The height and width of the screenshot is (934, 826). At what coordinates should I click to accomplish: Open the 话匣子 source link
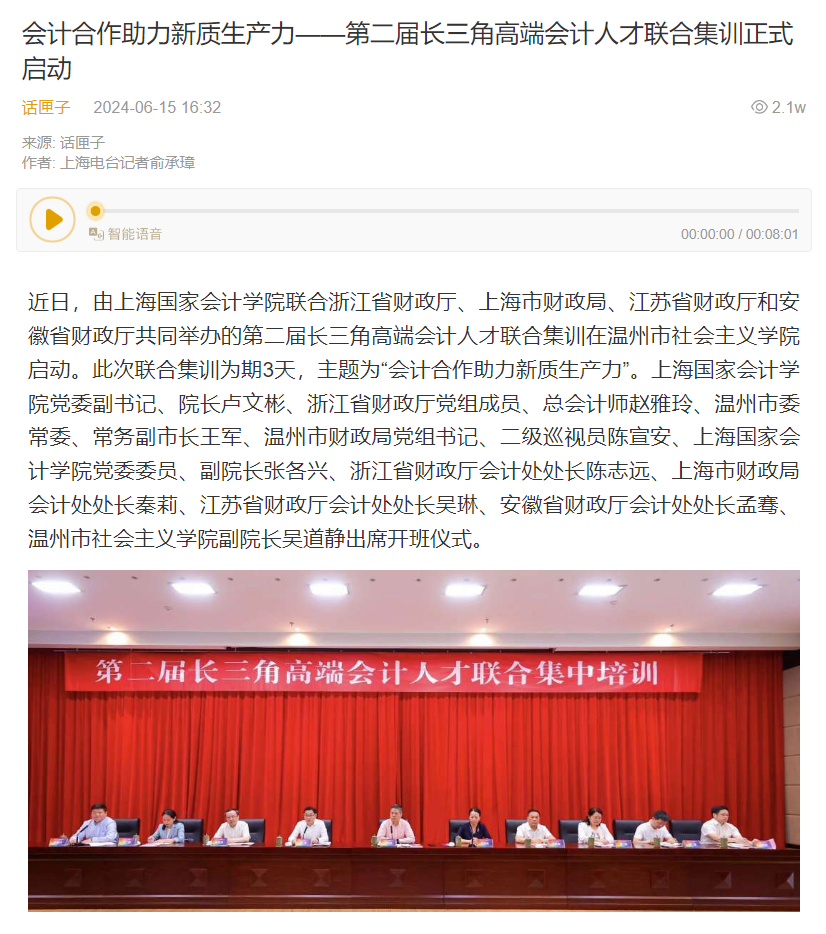(x=46, y=108)
